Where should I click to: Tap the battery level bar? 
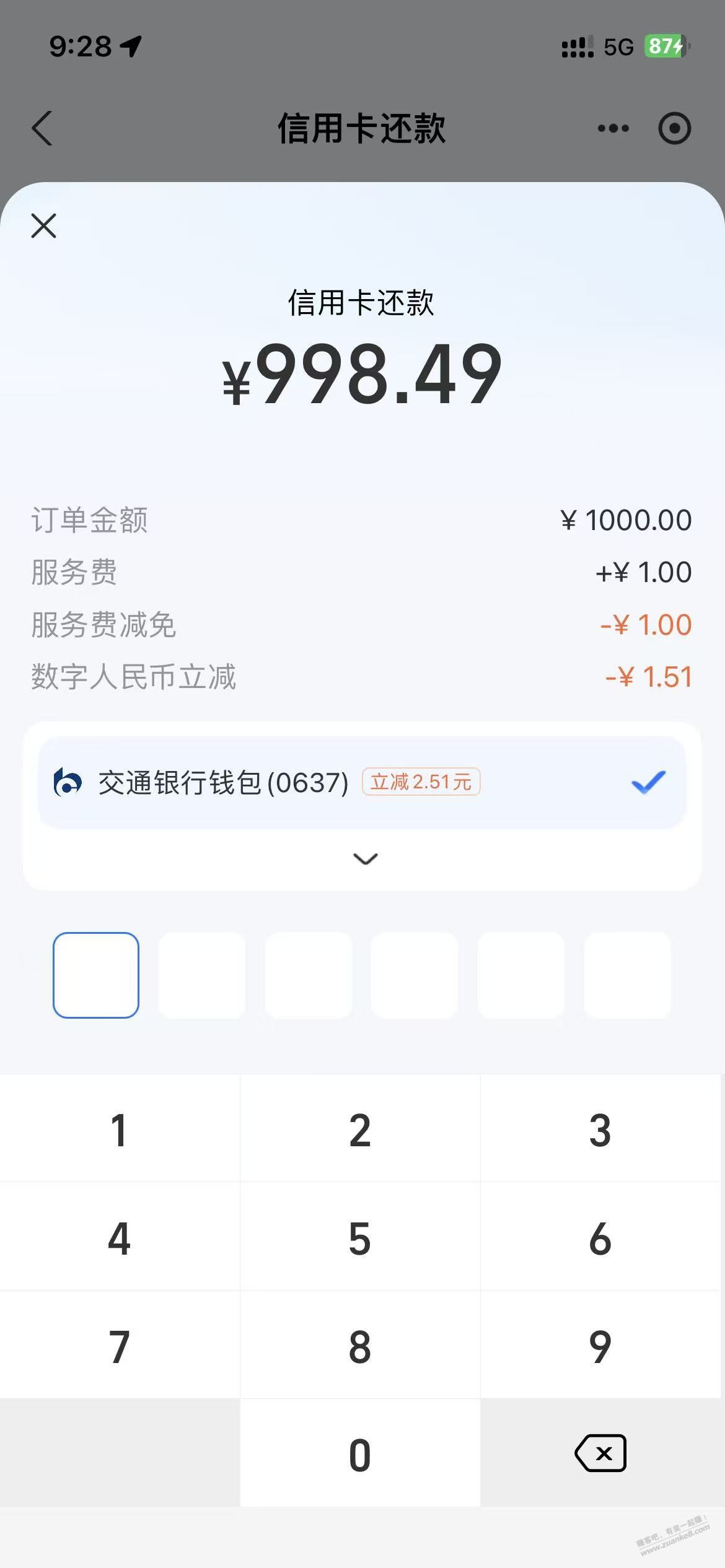[662, 46]
